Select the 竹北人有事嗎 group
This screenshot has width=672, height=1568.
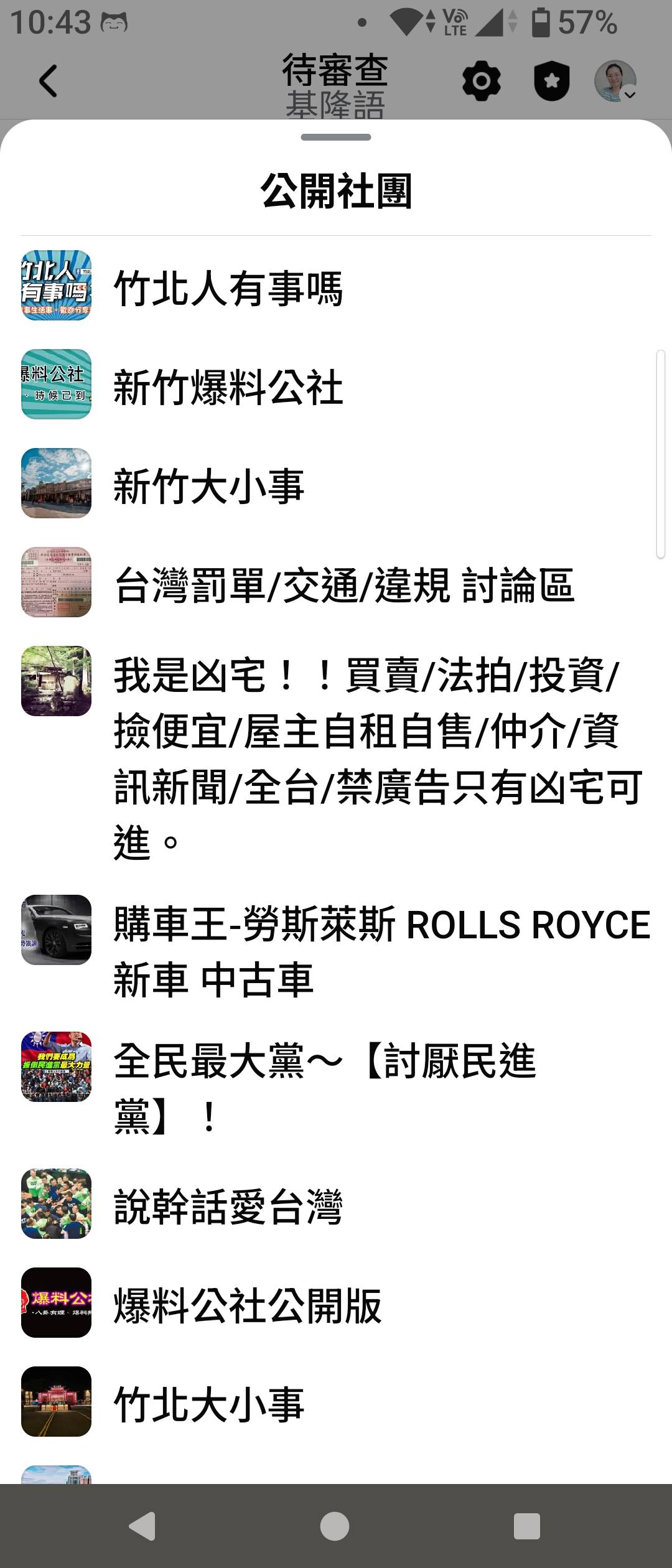[x=228, y=287]
